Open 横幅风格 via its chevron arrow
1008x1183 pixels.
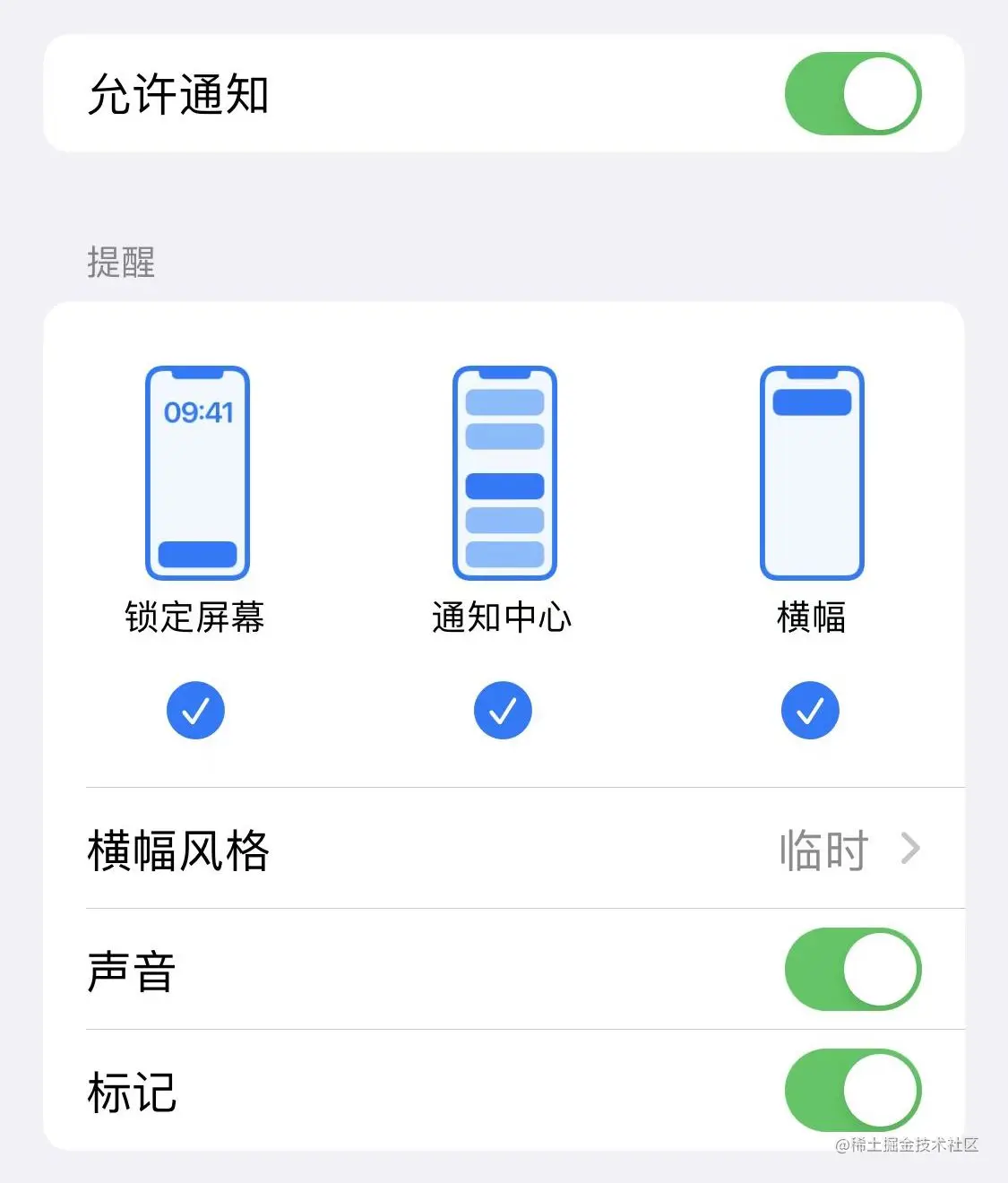[x=913, y=848]
